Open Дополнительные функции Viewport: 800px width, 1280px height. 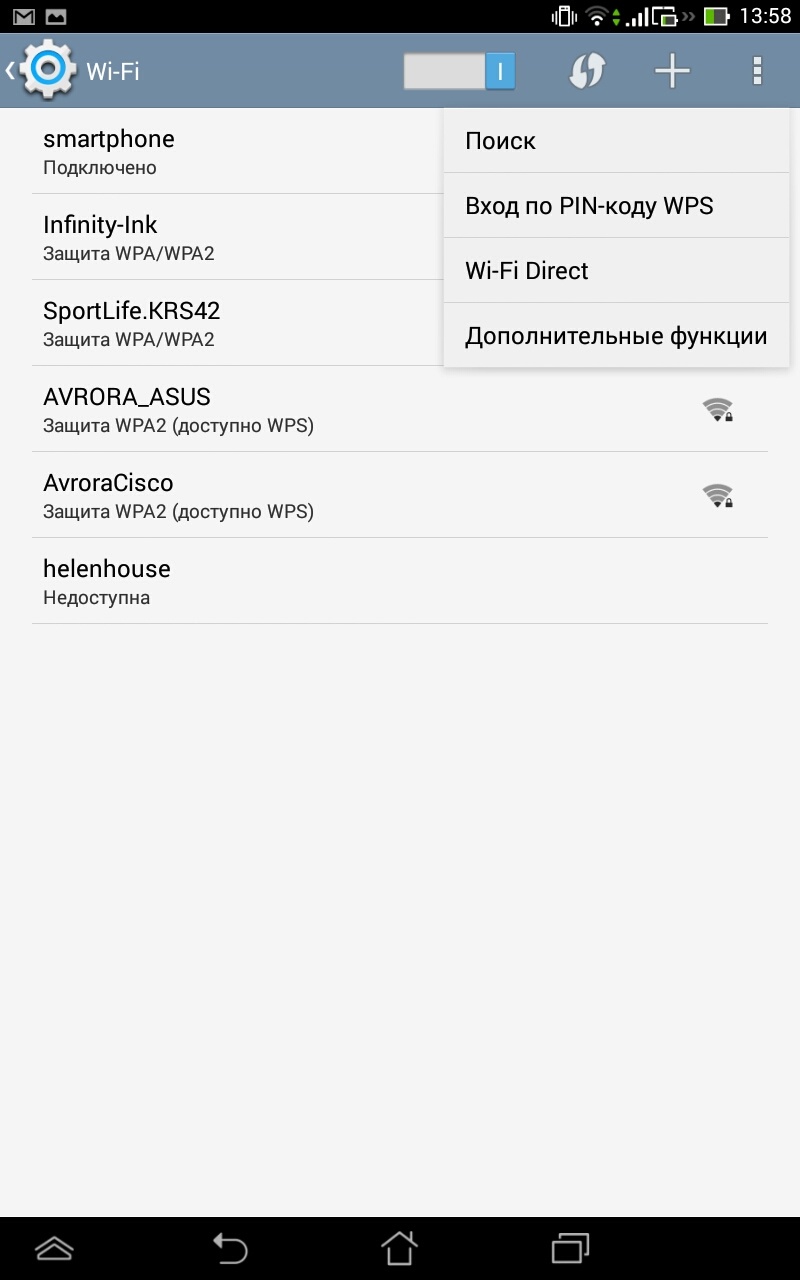pyautogui.click(x=616, y=336)
